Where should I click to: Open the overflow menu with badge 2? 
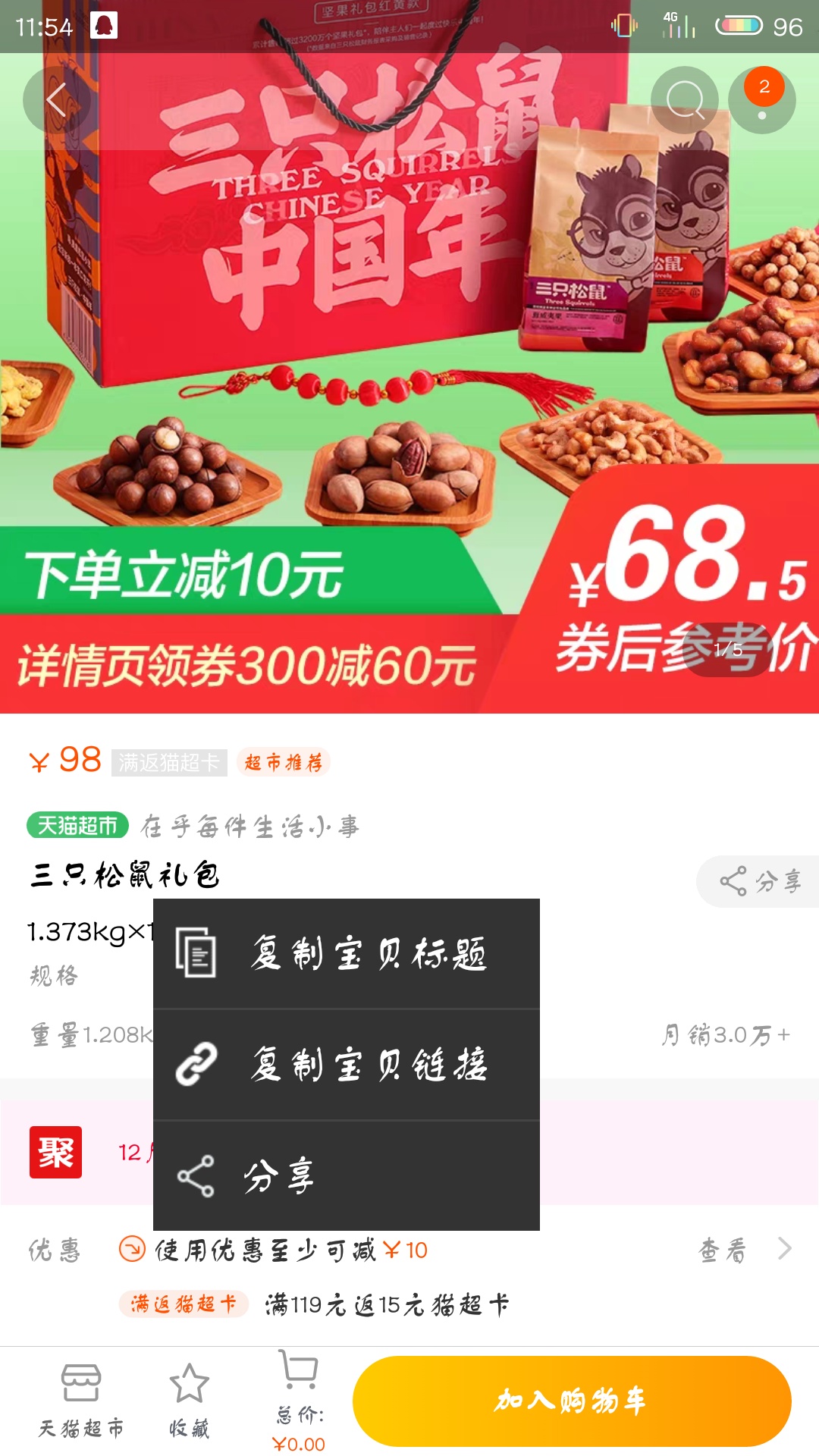coord(761,100)
